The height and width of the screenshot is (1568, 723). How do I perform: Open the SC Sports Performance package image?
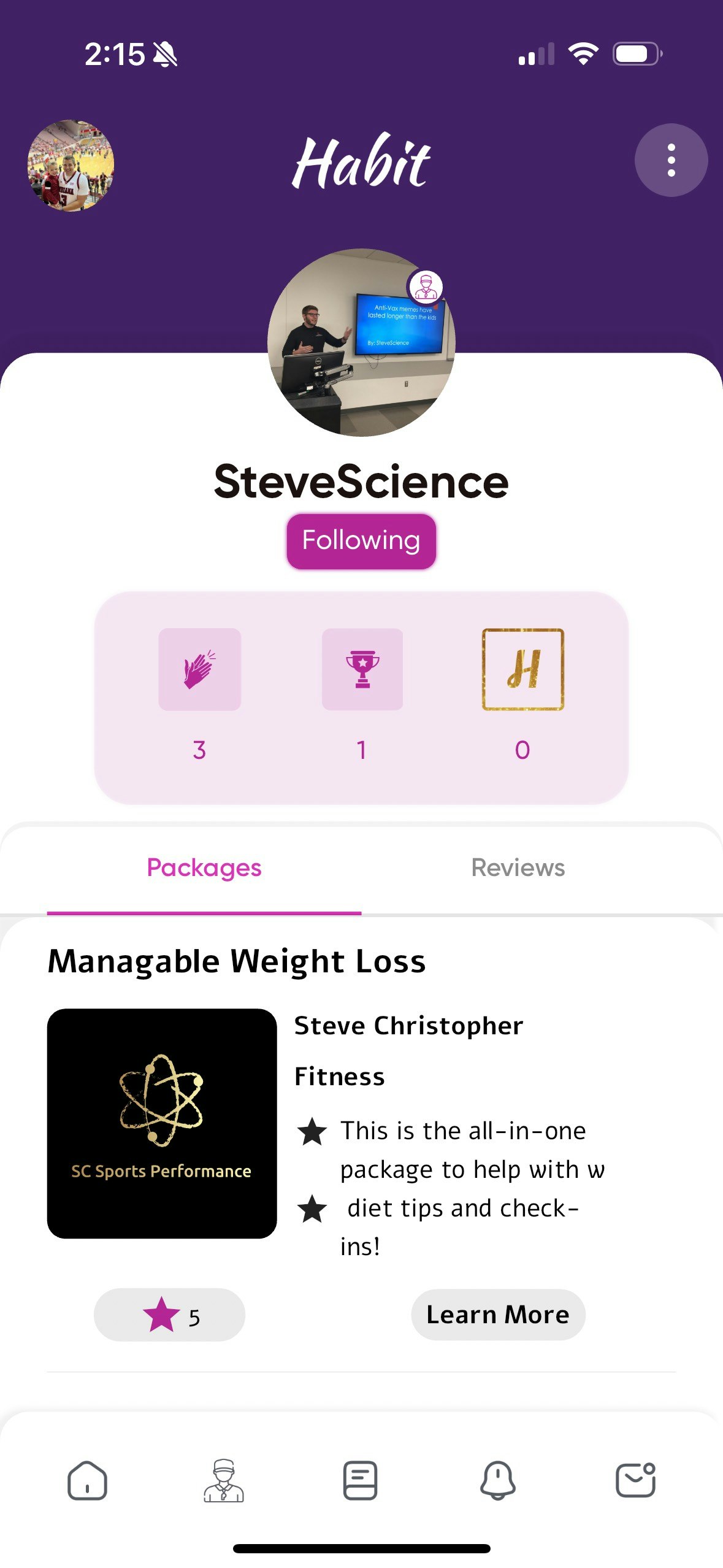tap(162, 1123)
